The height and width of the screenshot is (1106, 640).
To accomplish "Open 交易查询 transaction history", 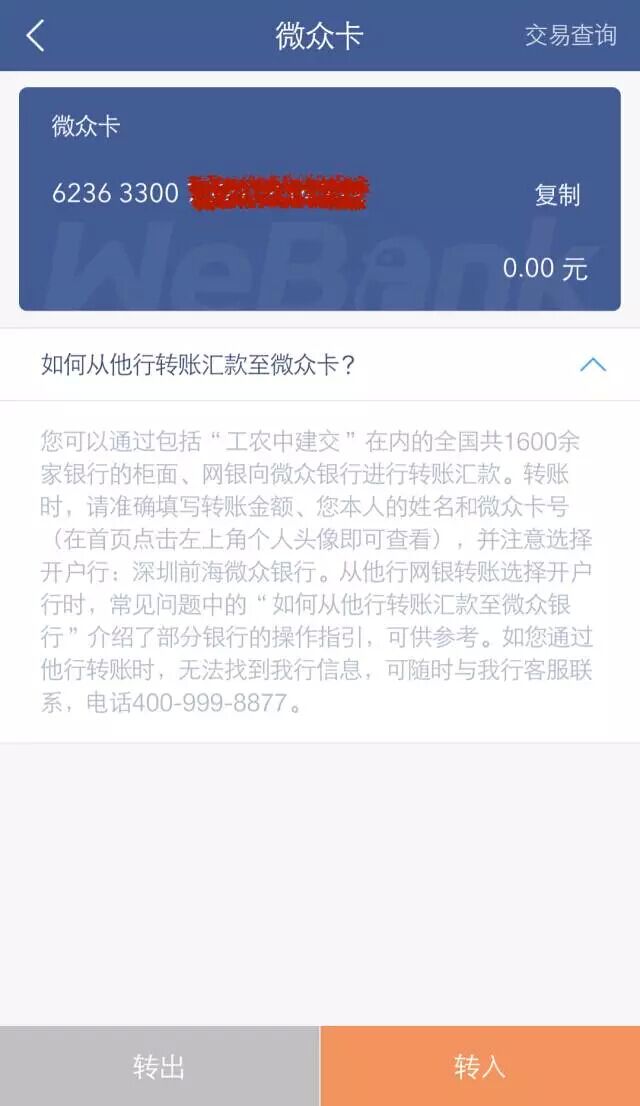I will [570, 36].
